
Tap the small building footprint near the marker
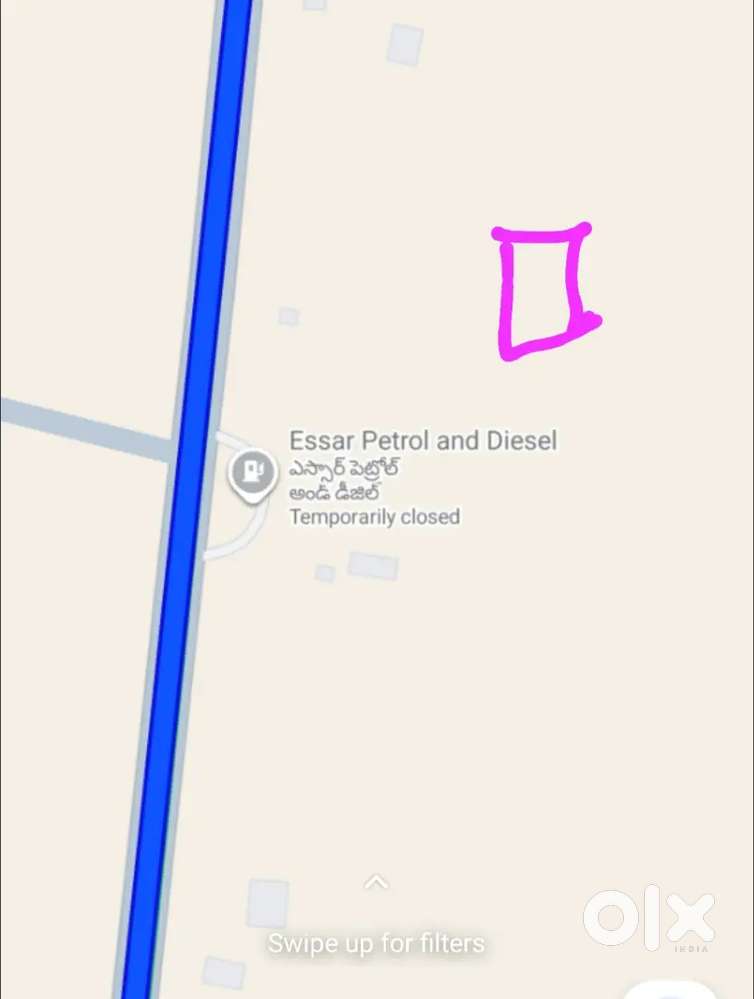pos(288,317)
